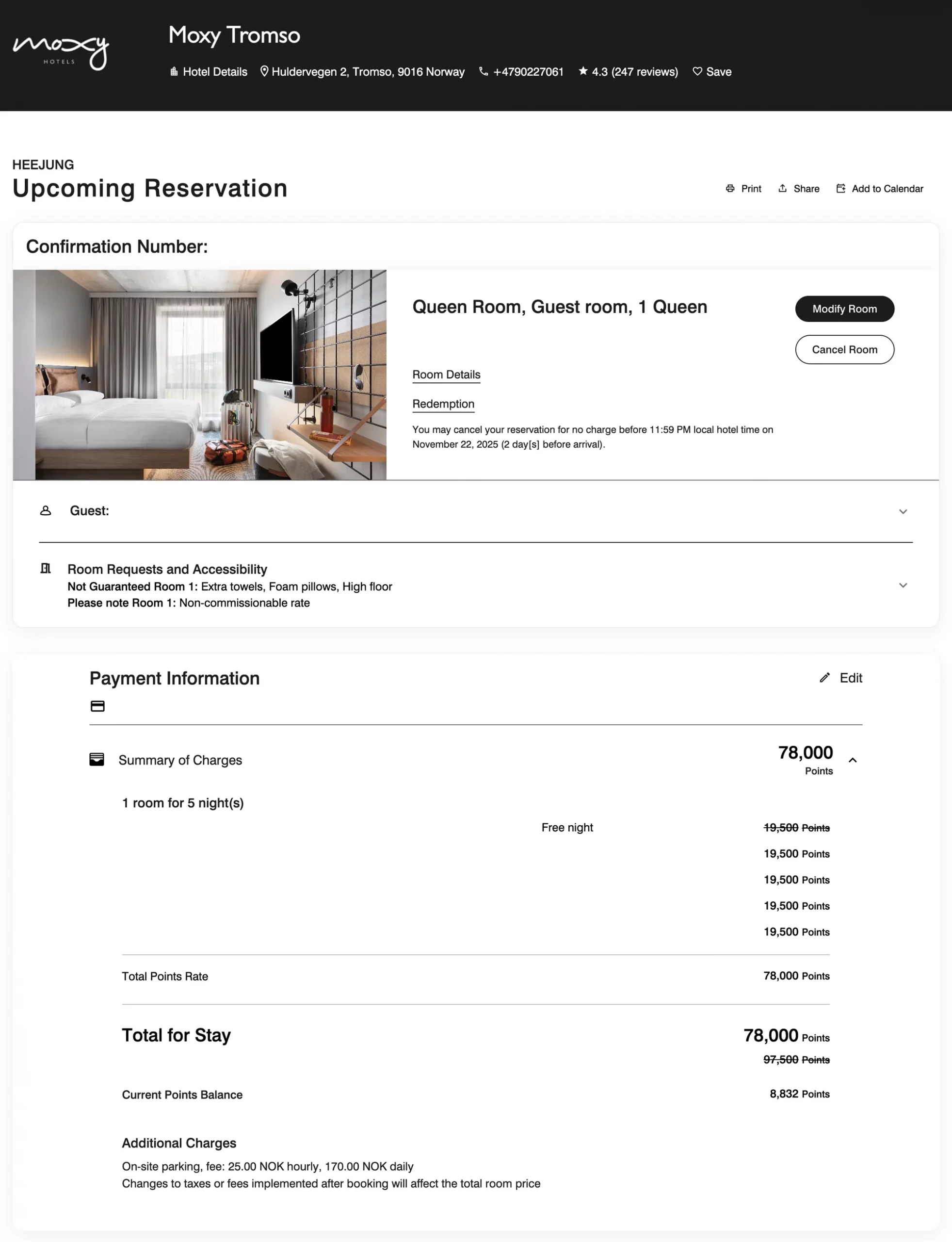Open the Room Details link
The width and height of the screenshot is (952, 1242).
(446, 375)
